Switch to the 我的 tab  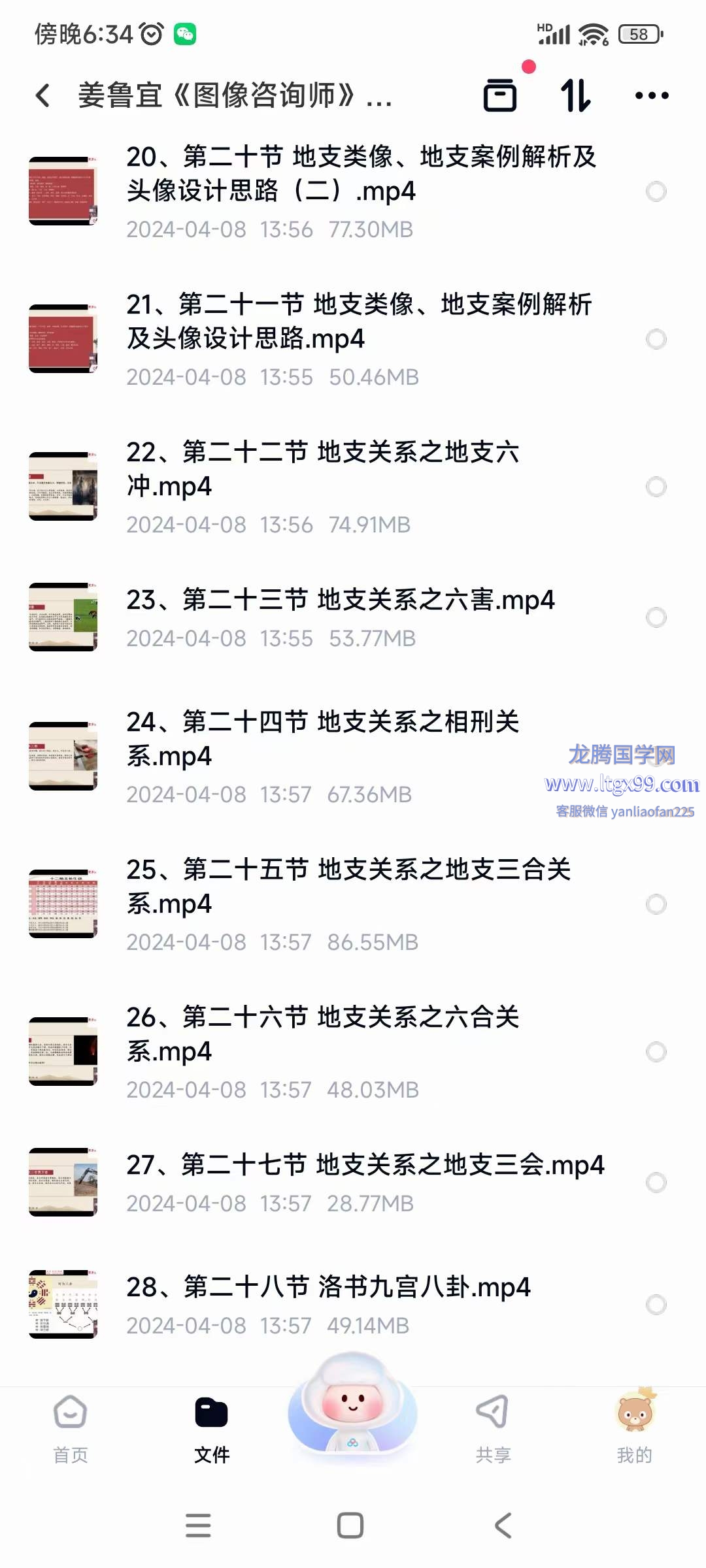[x=634, y=1428]
